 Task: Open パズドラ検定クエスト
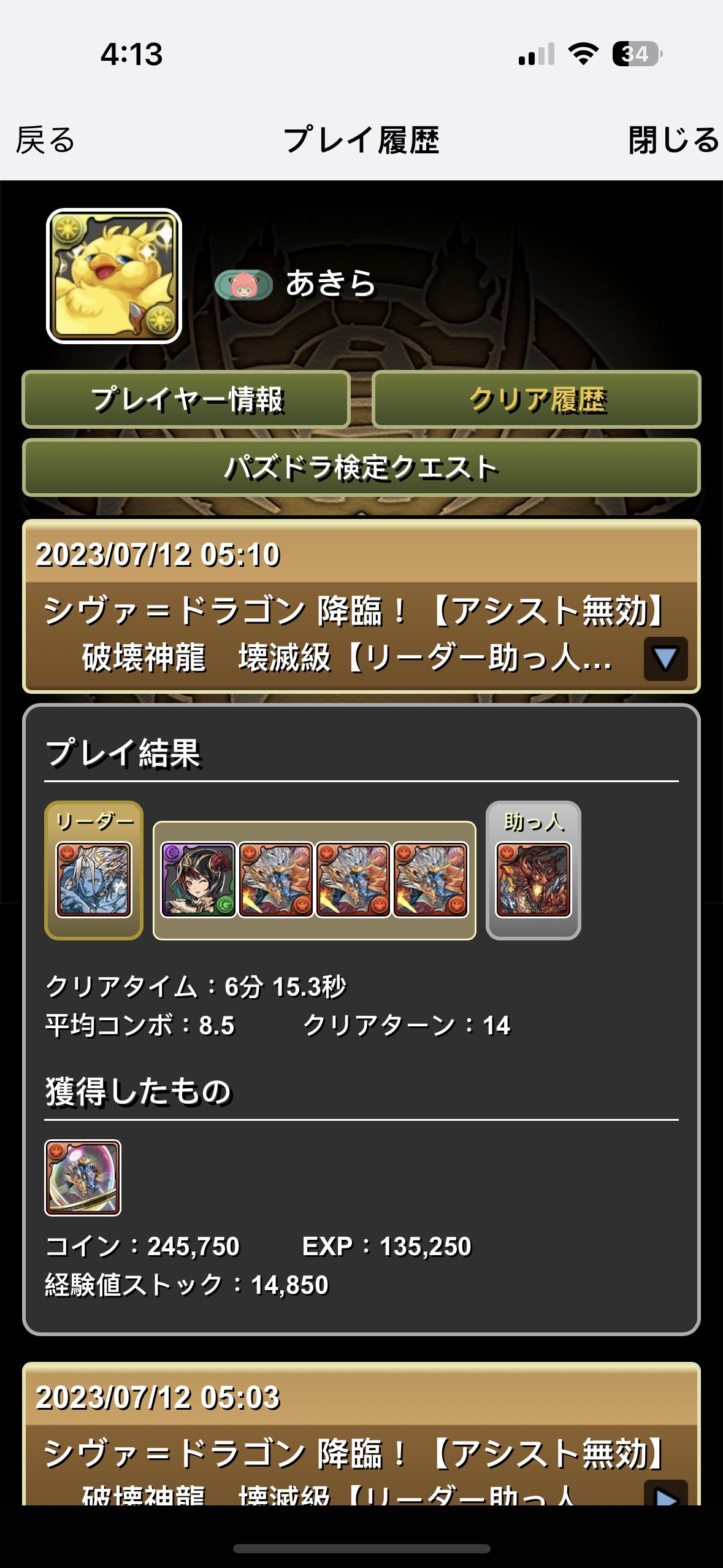[x=361, y=467]
